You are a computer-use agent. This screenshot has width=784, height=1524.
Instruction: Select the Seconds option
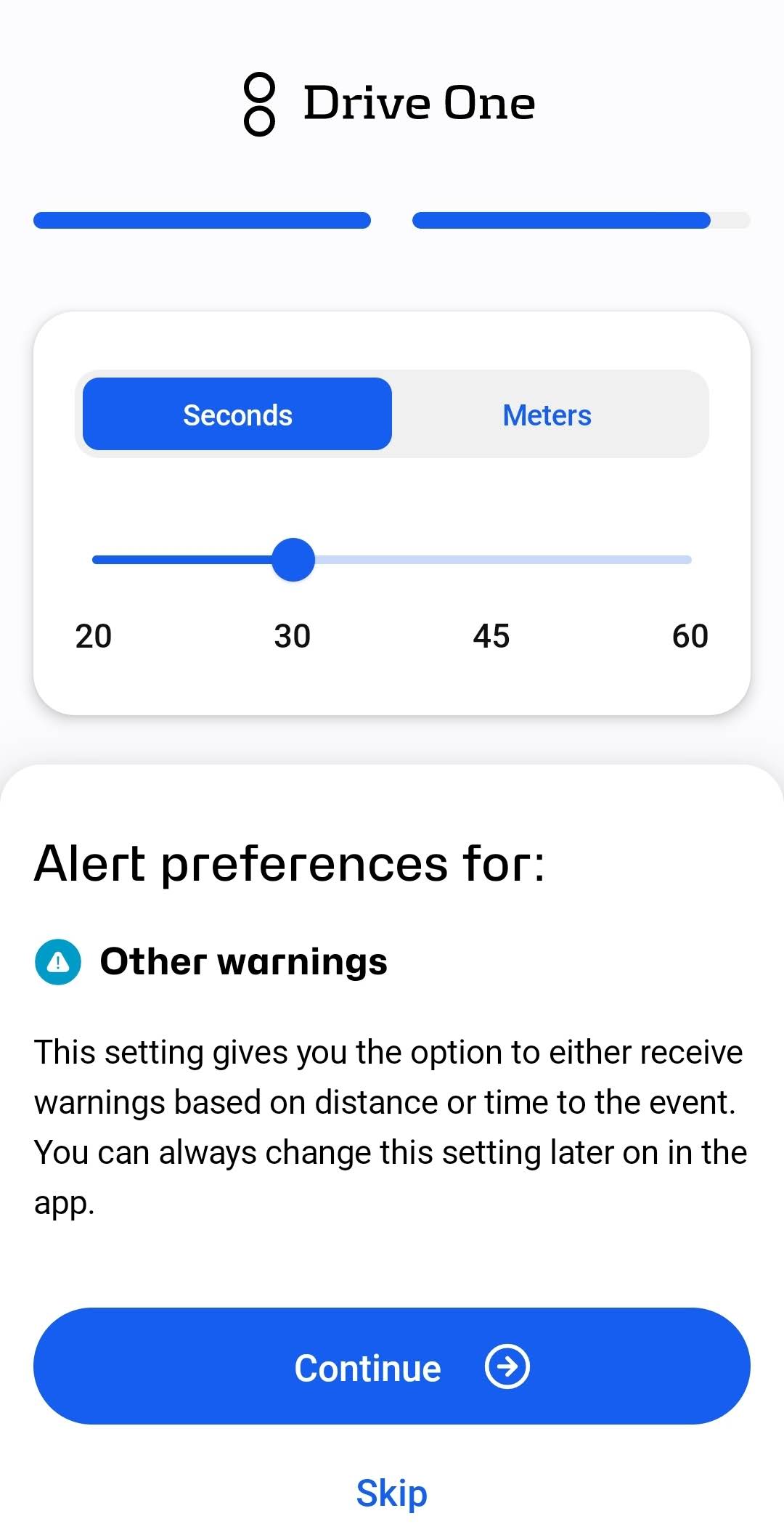click(237, 414)
